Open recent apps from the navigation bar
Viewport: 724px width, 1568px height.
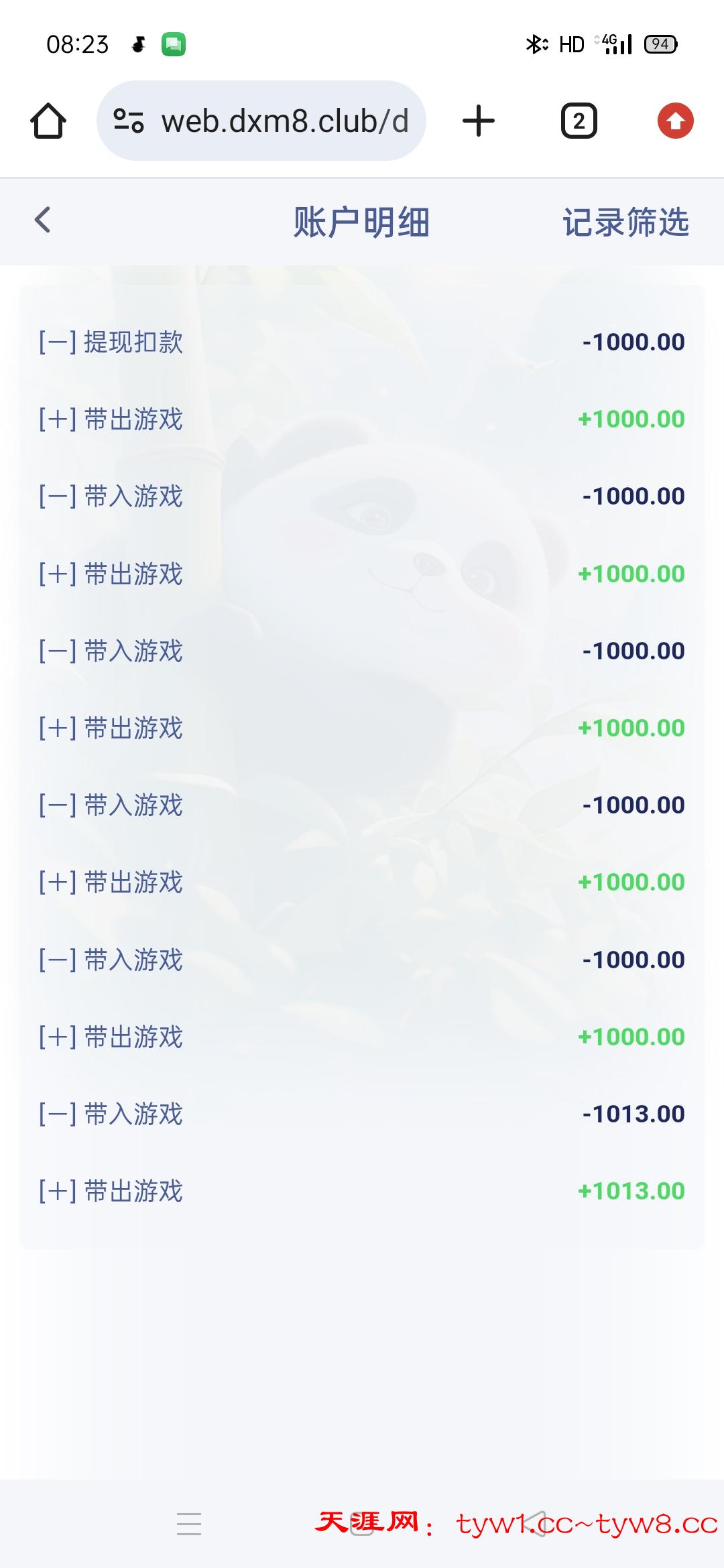pyautogui.click(x=189, y=1523)
